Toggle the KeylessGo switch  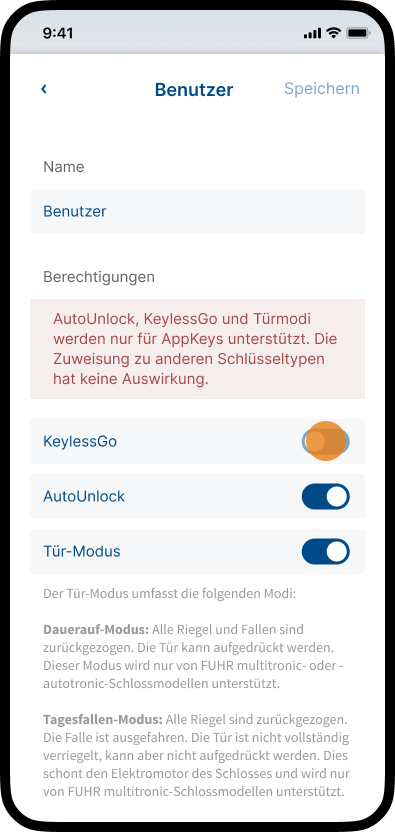[x=325, y=441]
